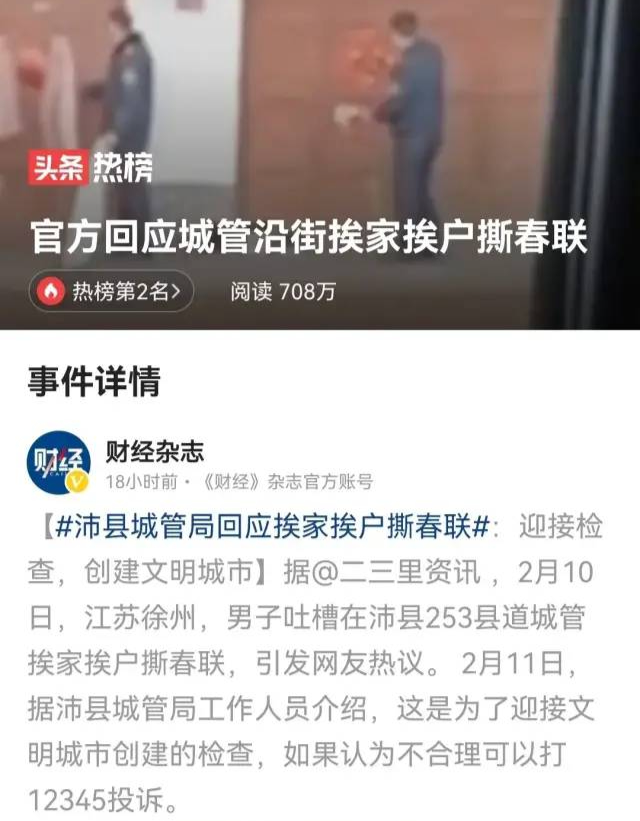Open 财经杂志 account profile
Viewport: 640px width, 821px height.
click(x=155, y=452)
